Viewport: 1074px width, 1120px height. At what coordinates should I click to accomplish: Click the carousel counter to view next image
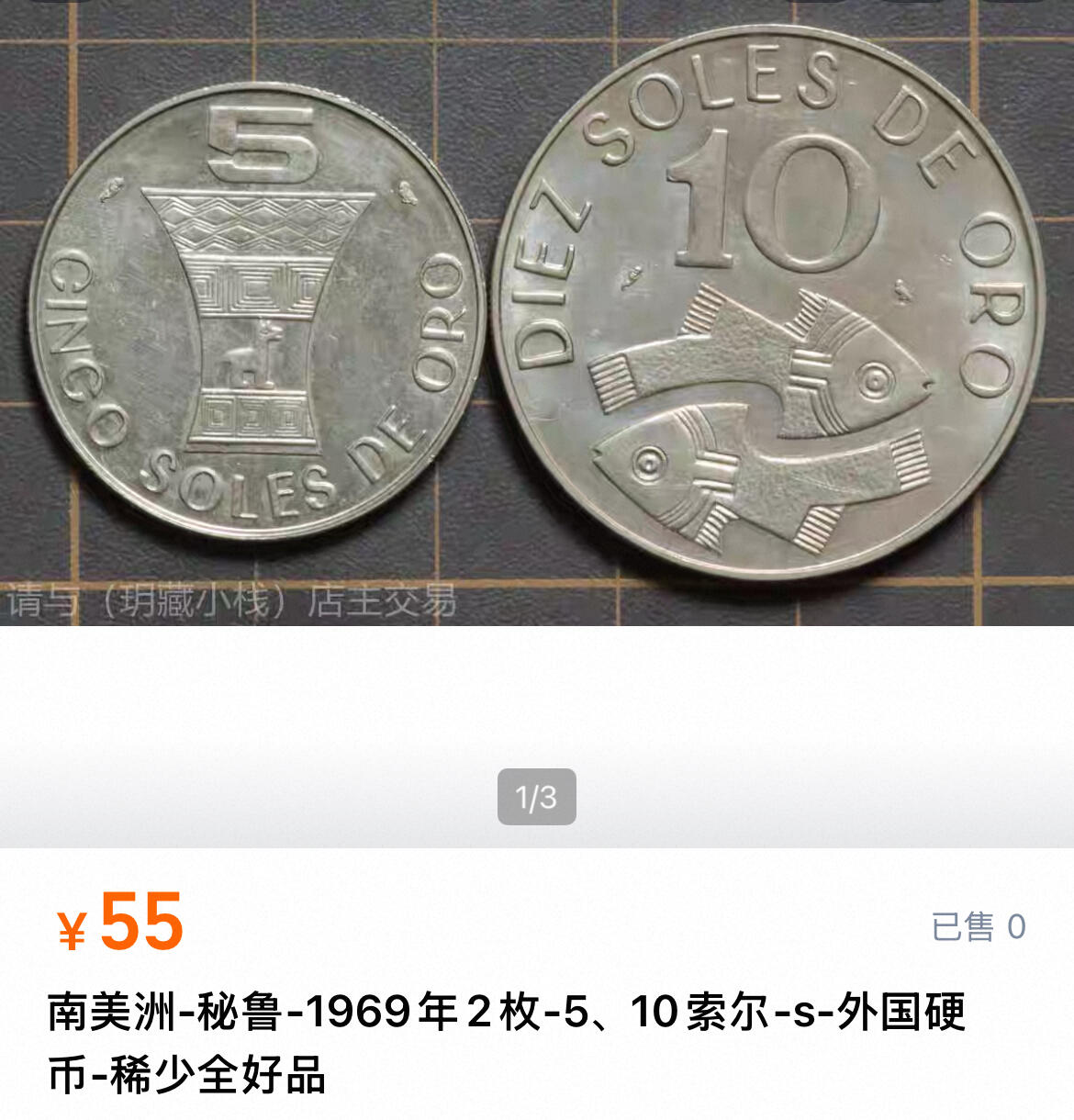(x=537, y=798)
